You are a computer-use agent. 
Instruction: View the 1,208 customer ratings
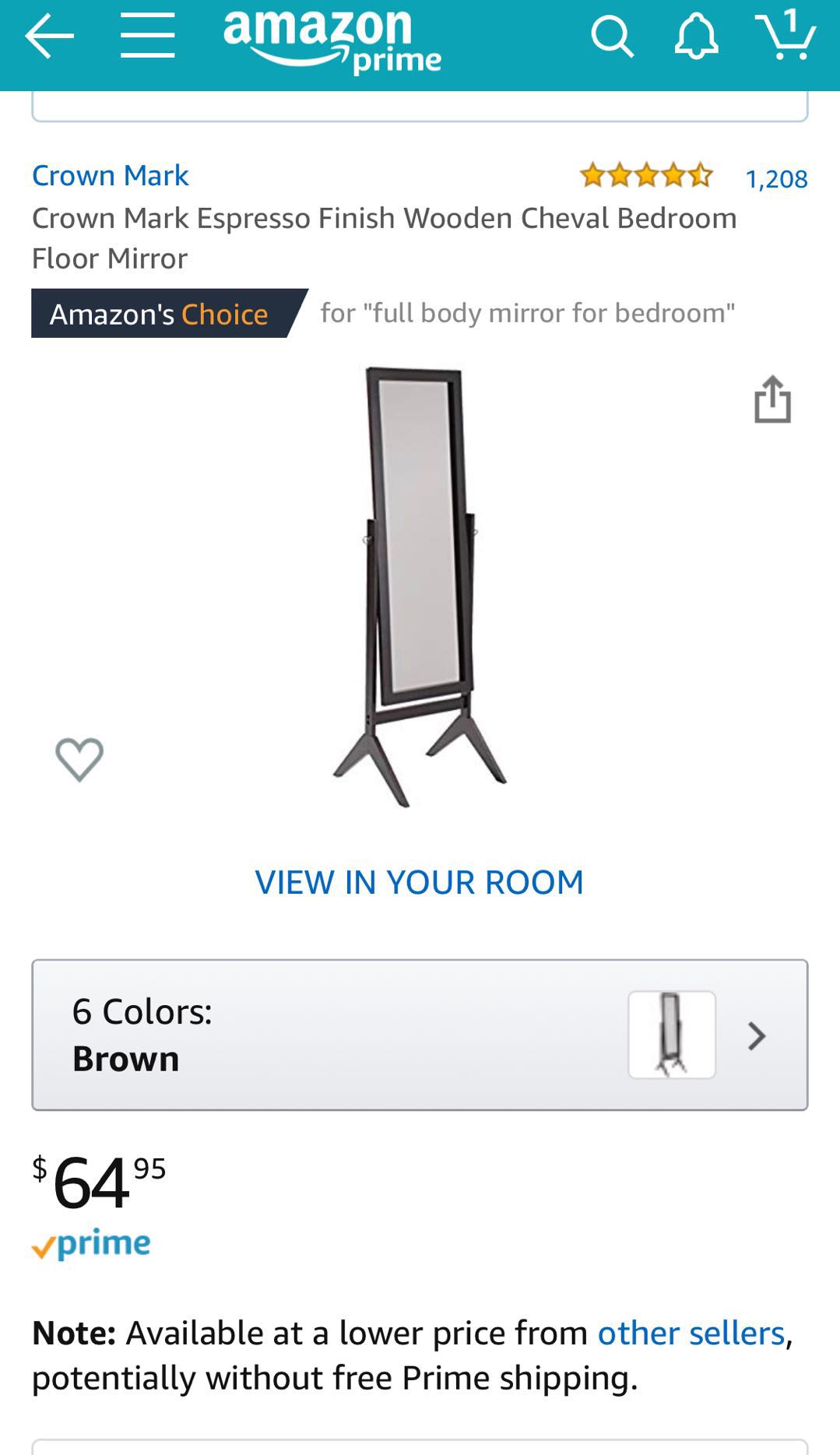775,179
